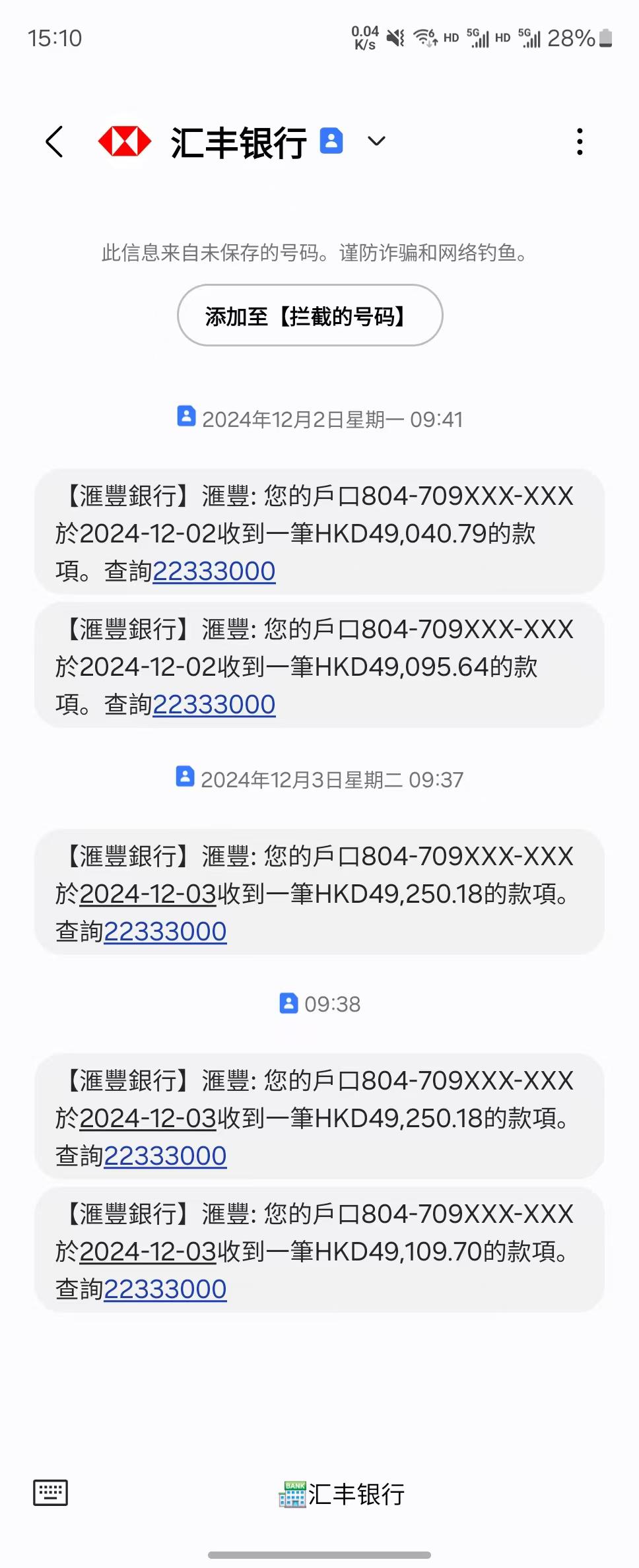
Task: Open the 汇丰银行 service menu at bottom
Action: pyautogui.click(x=342, y=1494)
